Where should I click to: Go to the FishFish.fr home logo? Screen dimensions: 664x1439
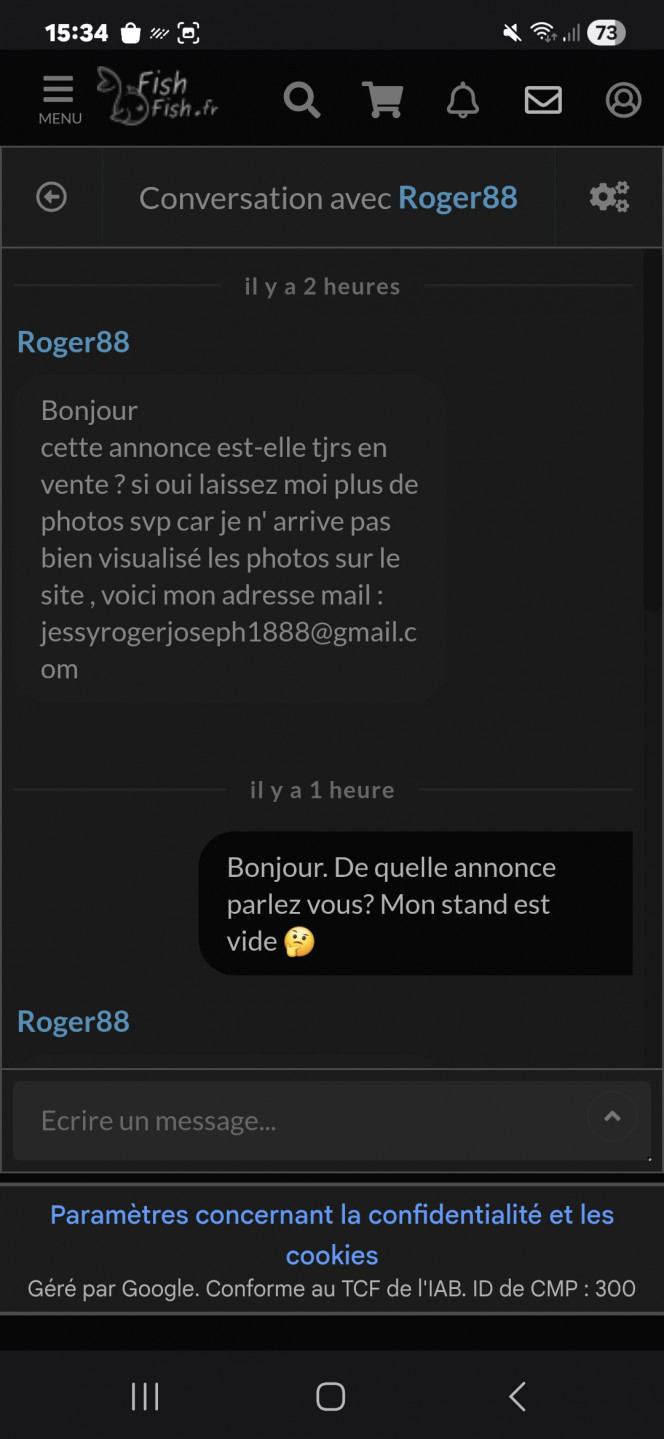click(x=158, y=97)
